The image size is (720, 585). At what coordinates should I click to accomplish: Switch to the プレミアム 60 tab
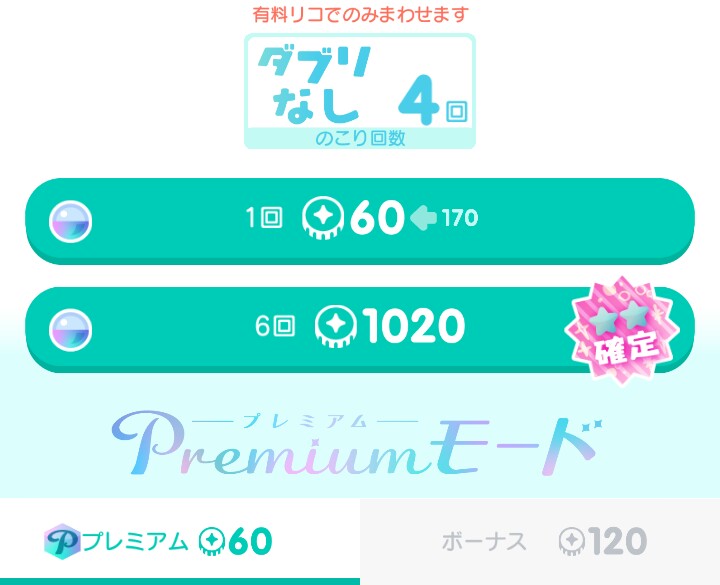(180, 541)
